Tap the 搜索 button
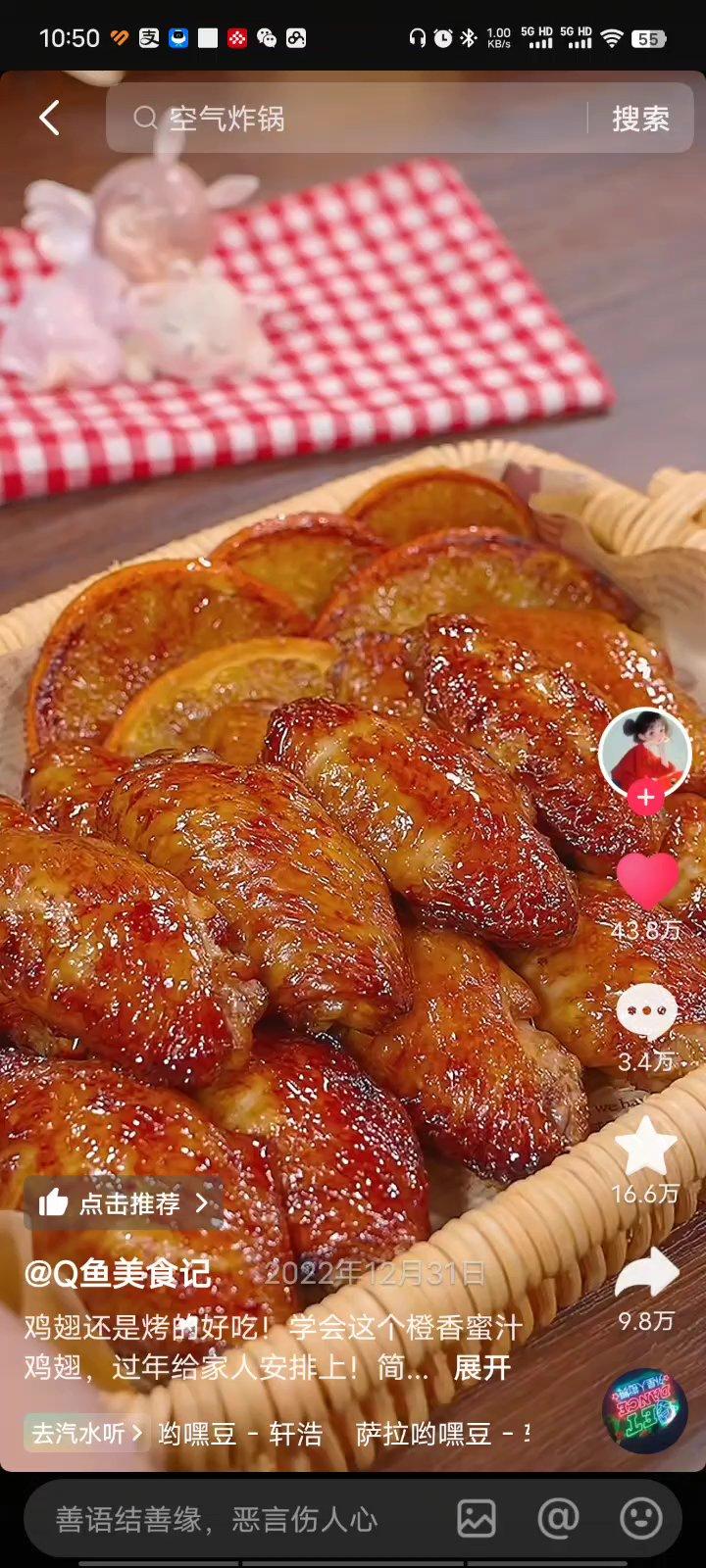The image size is (706, 1568). (x=640, y=119)
